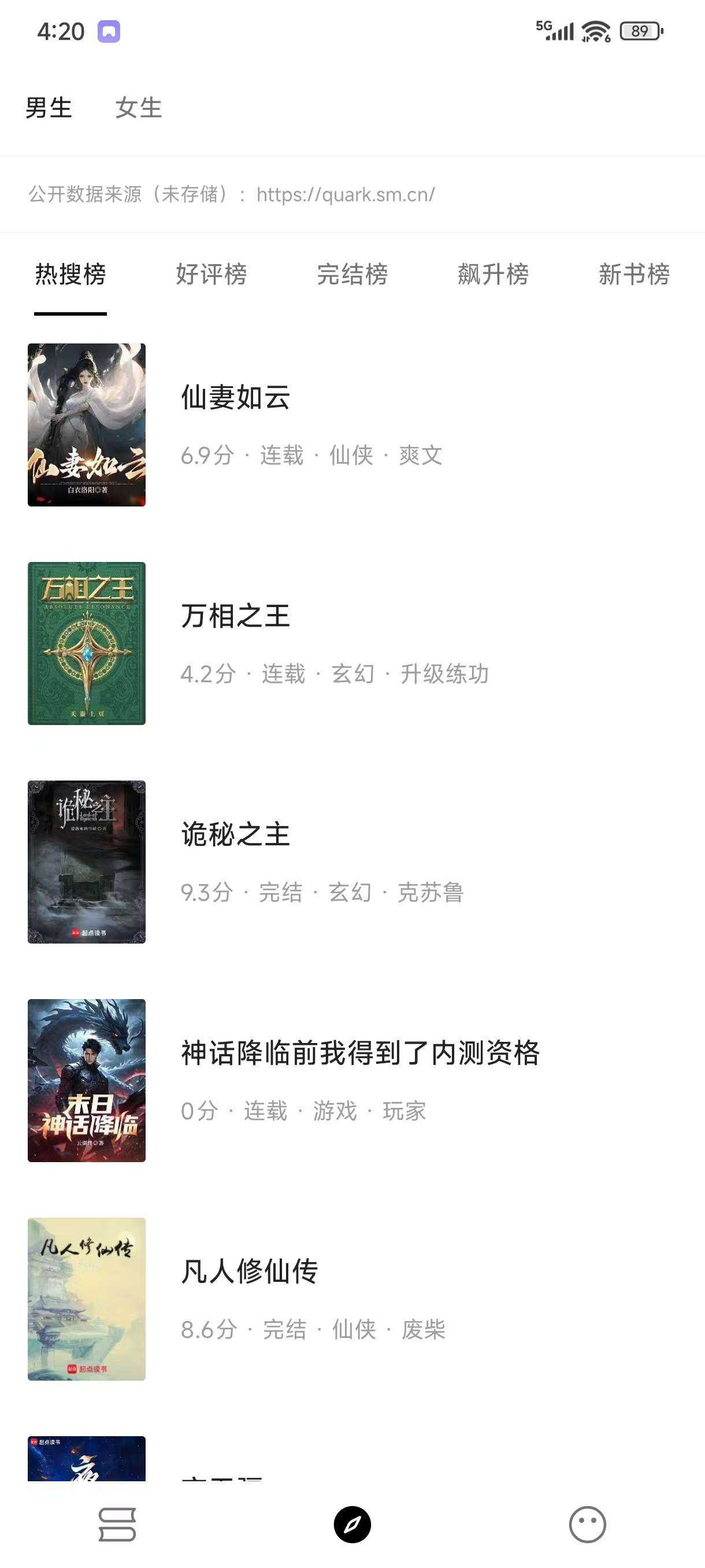
Task: Open the book 凡人修仙传
Action: pyautogui.click(x=250, y=1271)
